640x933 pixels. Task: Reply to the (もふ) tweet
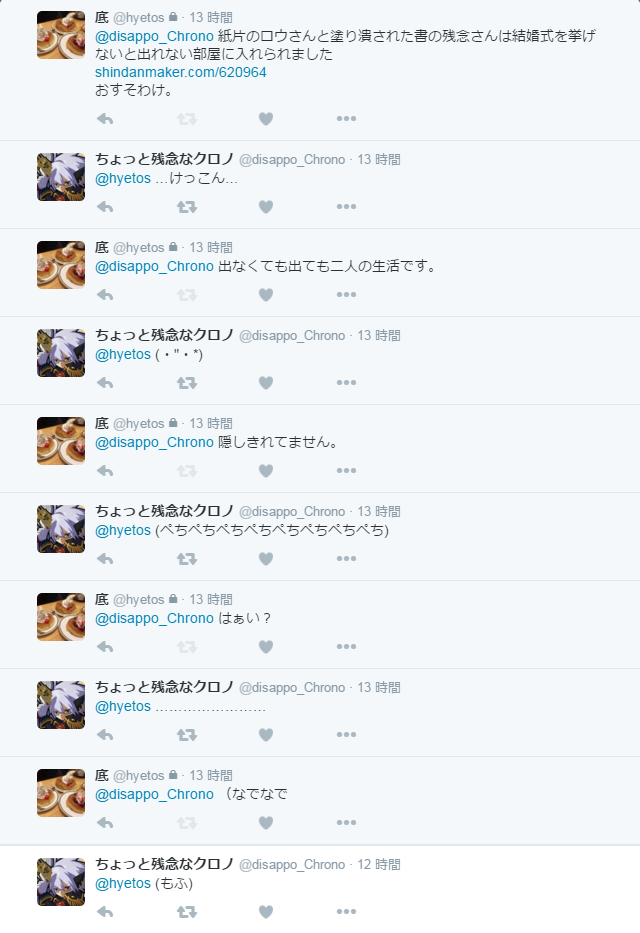coord(105,911)
